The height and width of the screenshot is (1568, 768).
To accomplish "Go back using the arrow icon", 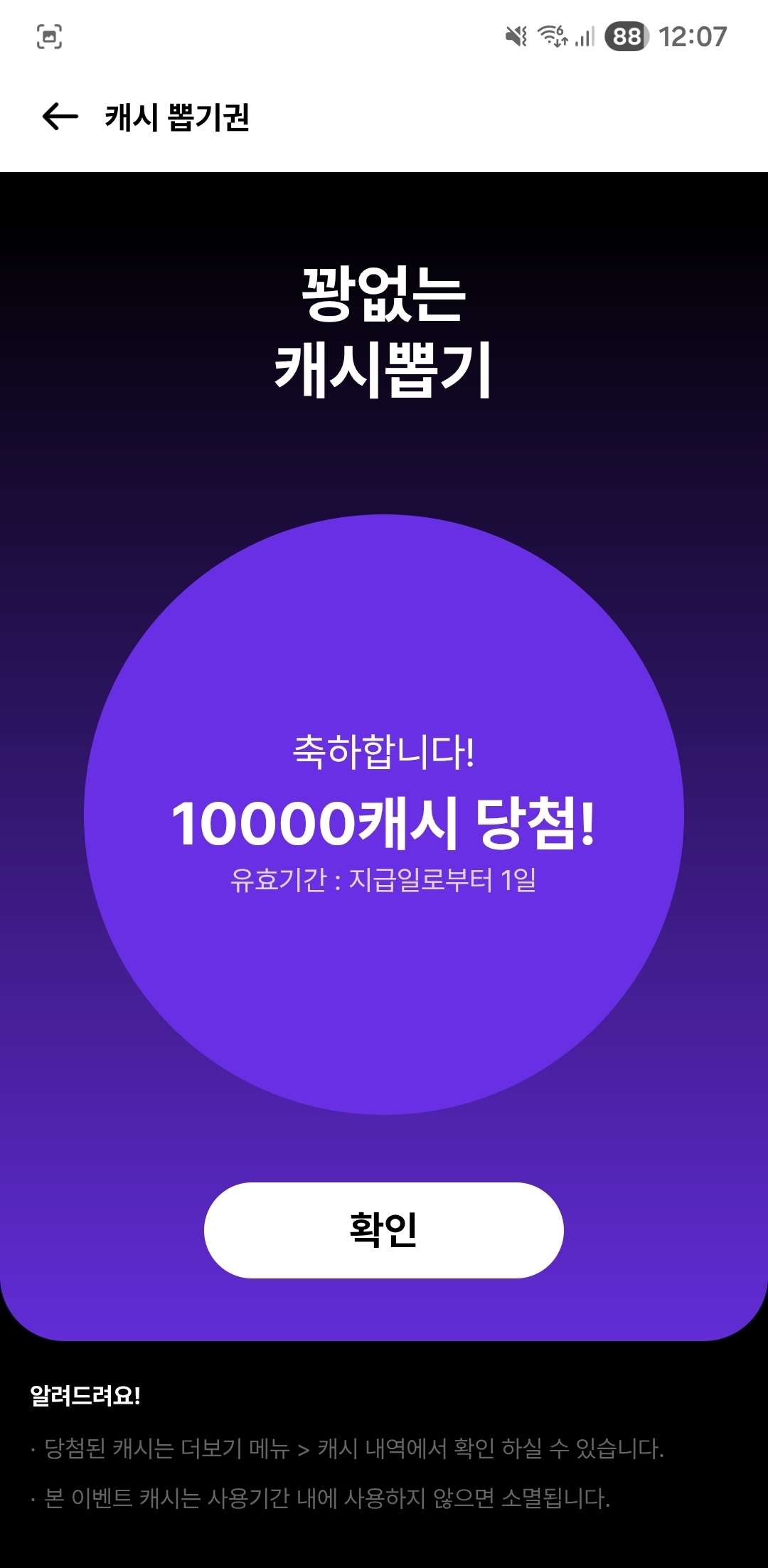I will (x=60, y=117).
